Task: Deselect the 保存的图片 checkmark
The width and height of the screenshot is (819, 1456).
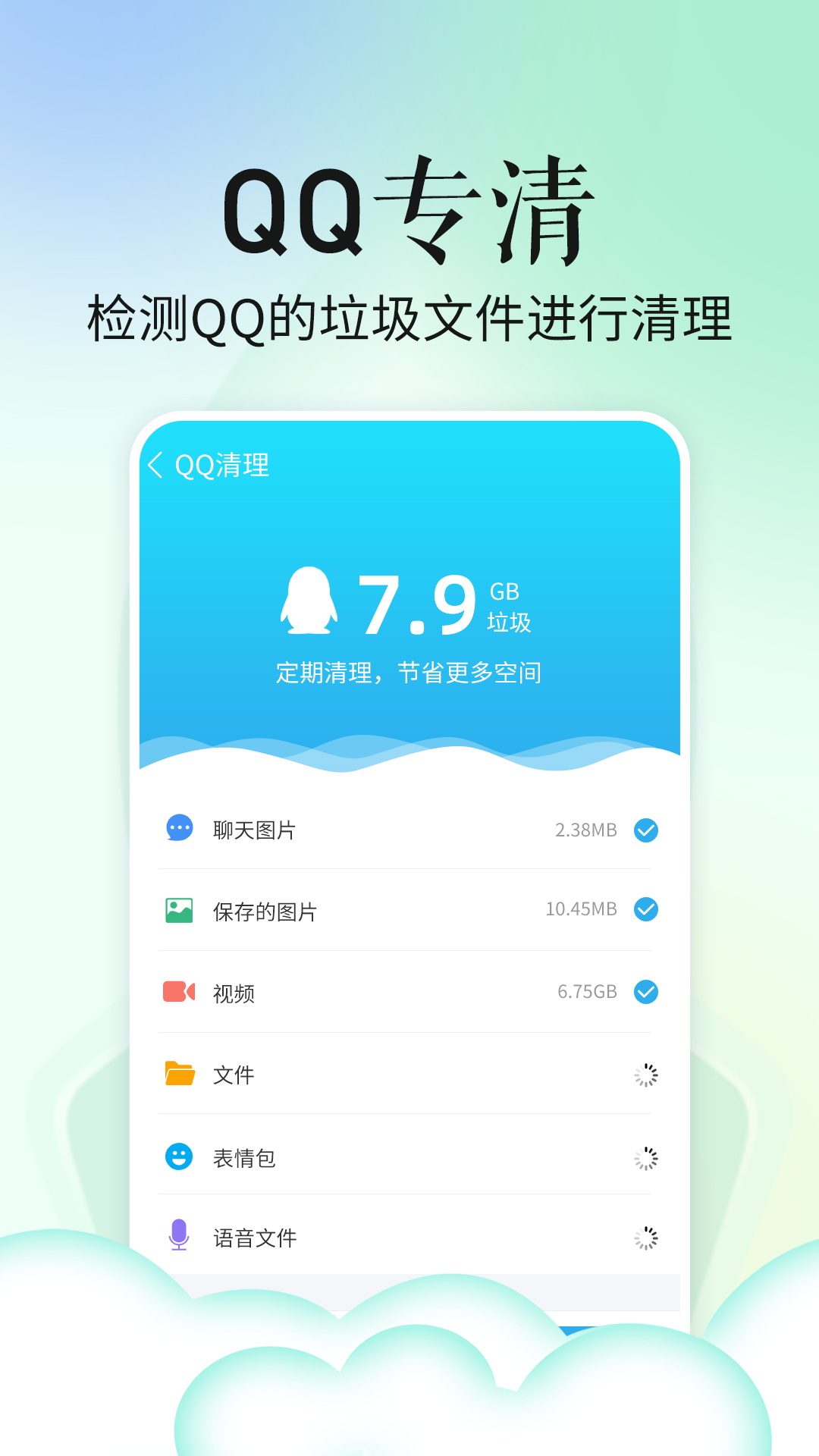Action: point(645,909)
